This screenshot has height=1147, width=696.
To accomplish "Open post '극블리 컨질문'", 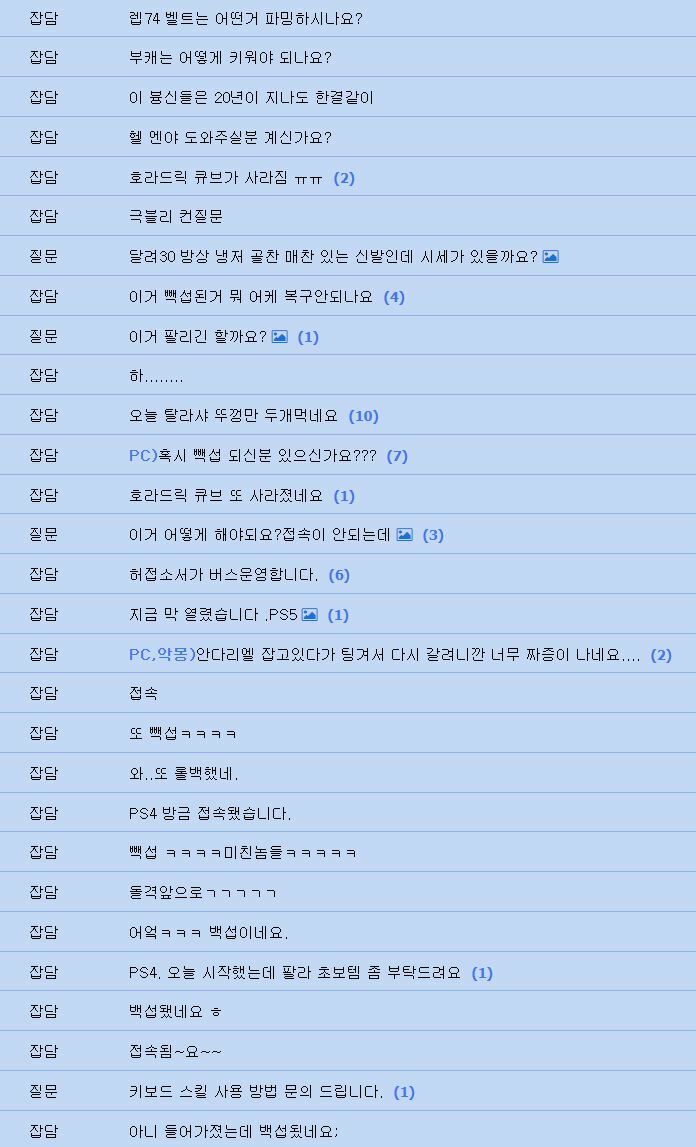I will (x=176, y=217).
